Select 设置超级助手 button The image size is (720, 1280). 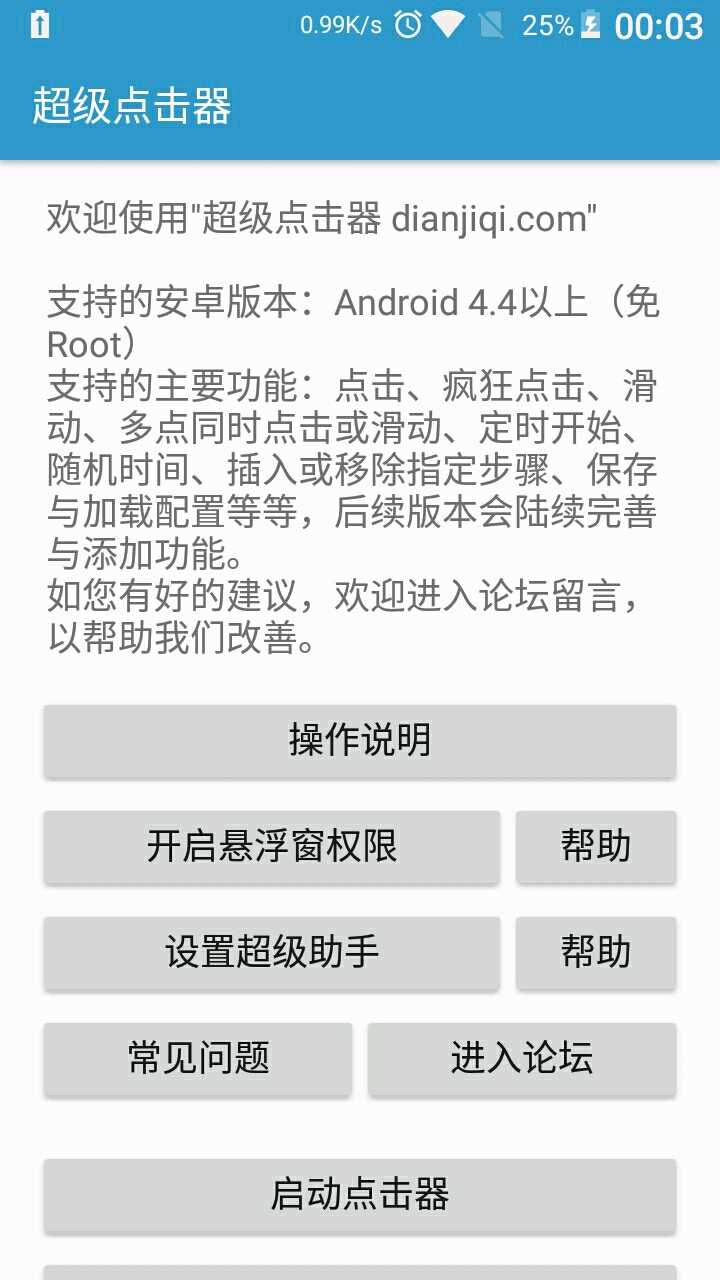click(272, 953)
